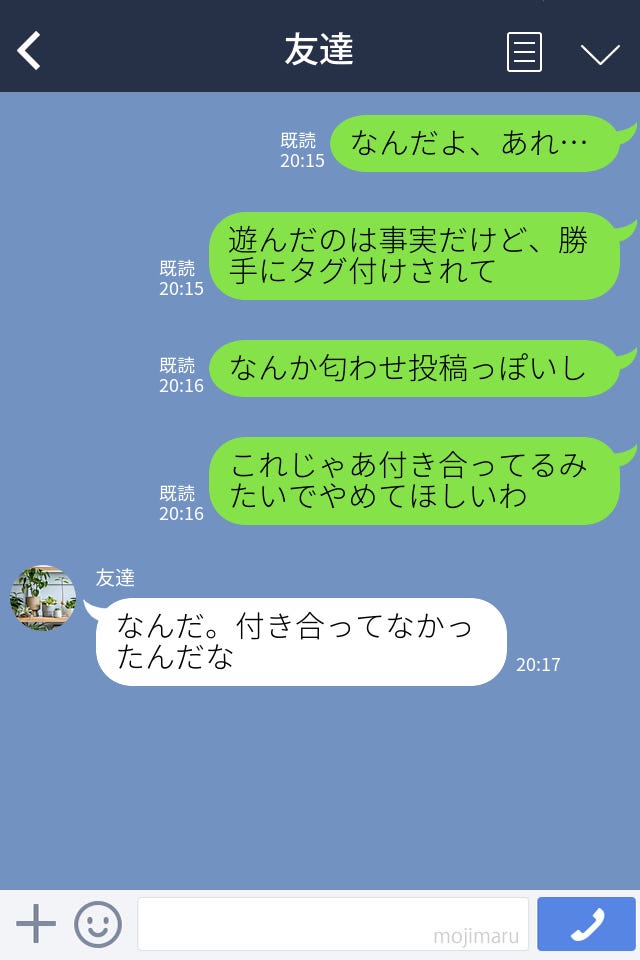Open the notes icon in the header
The height and width of the screenshot is (960, 640).
pos(524,52)
